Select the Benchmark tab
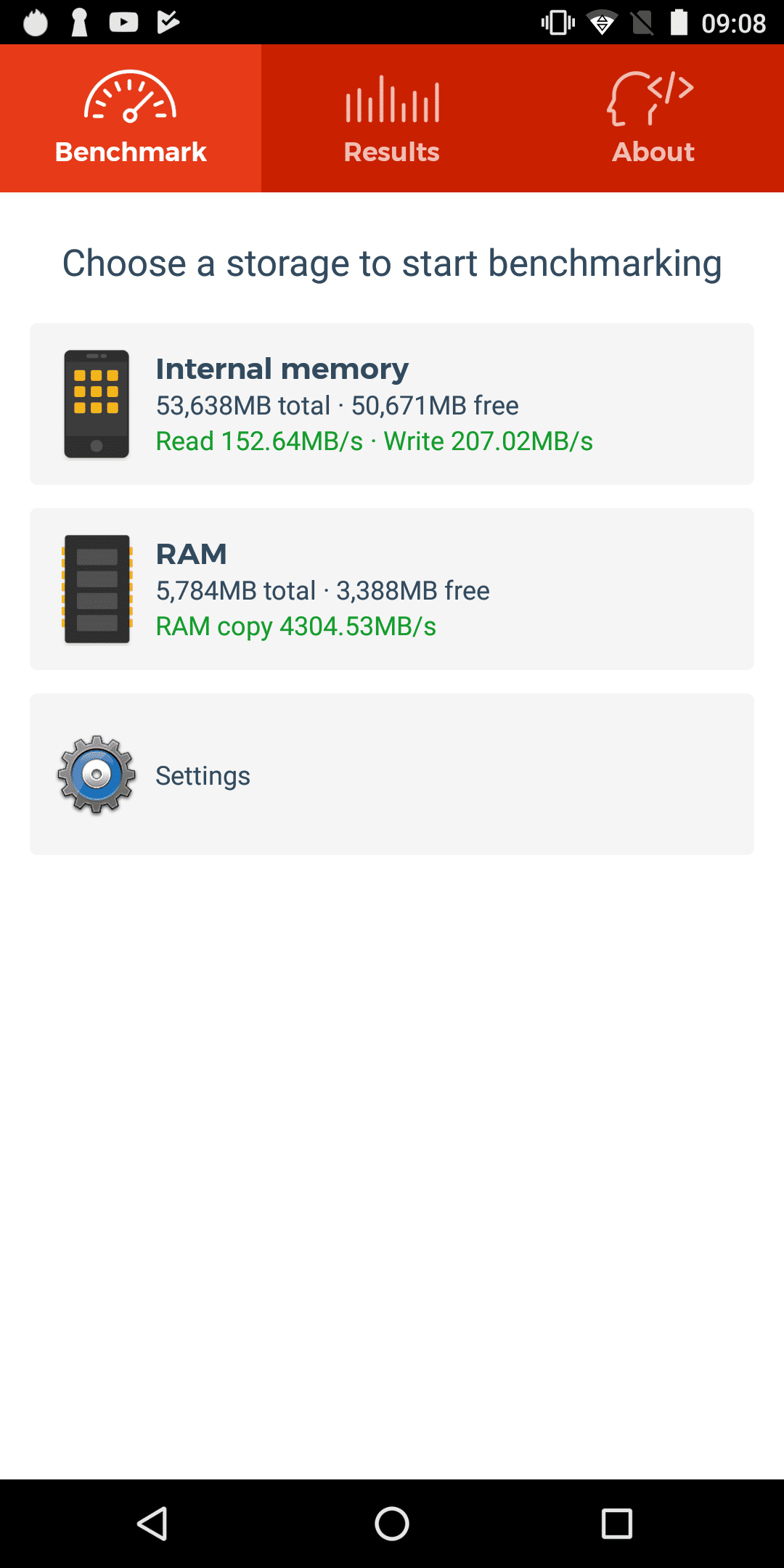 [131, 118]
